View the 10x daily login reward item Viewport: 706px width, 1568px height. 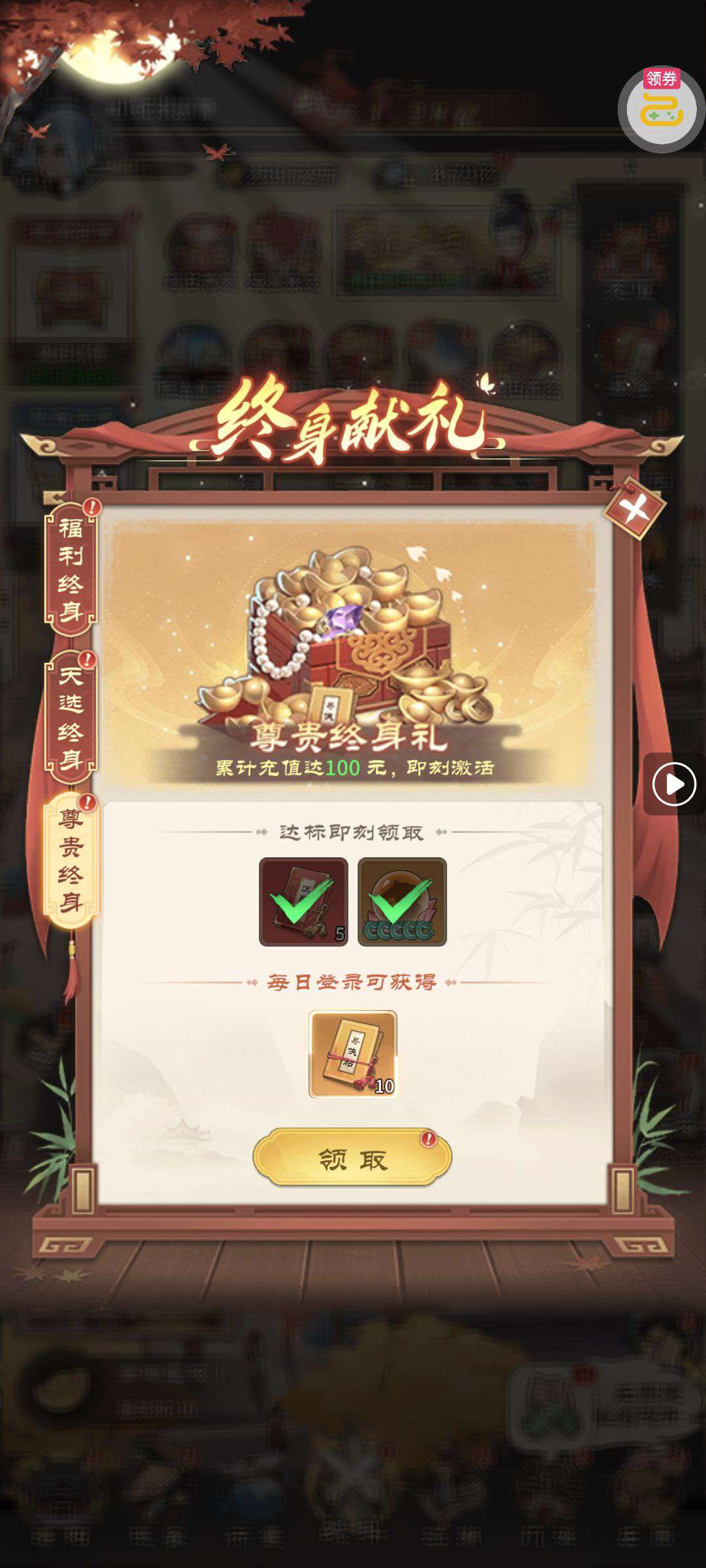[353, 1054]
